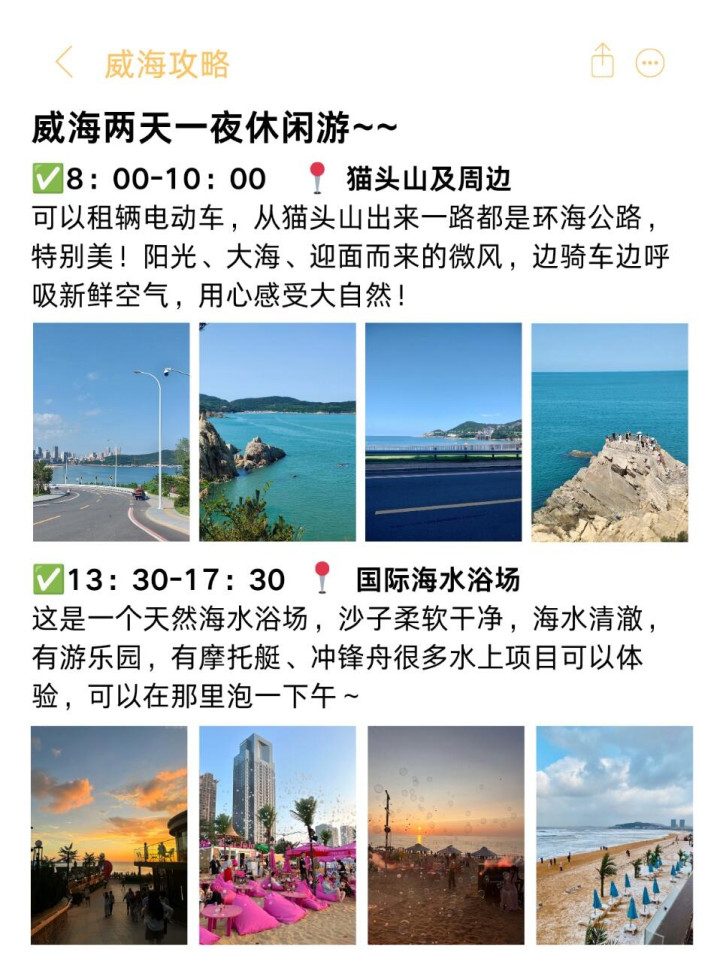Share this note

coord(601,62)
